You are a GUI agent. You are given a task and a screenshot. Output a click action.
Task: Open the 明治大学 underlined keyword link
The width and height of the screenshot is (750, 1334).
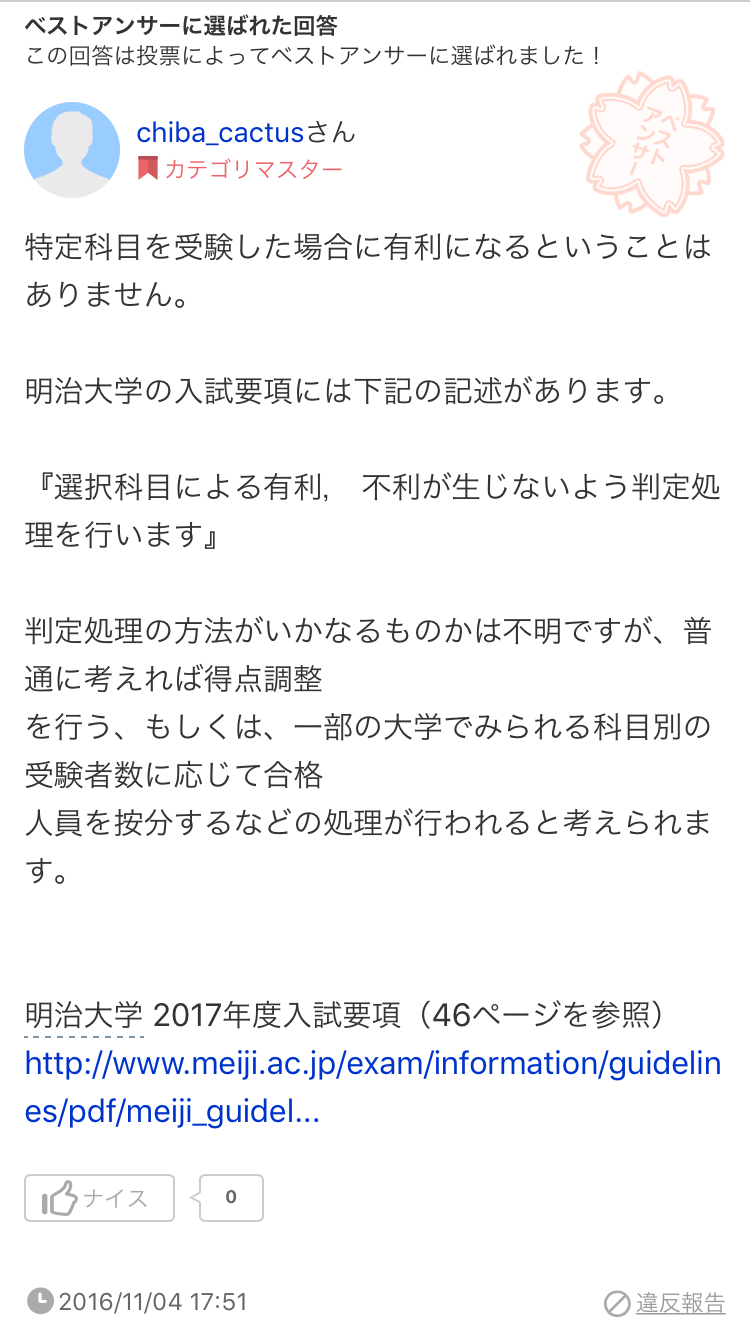pos(84,1016)
